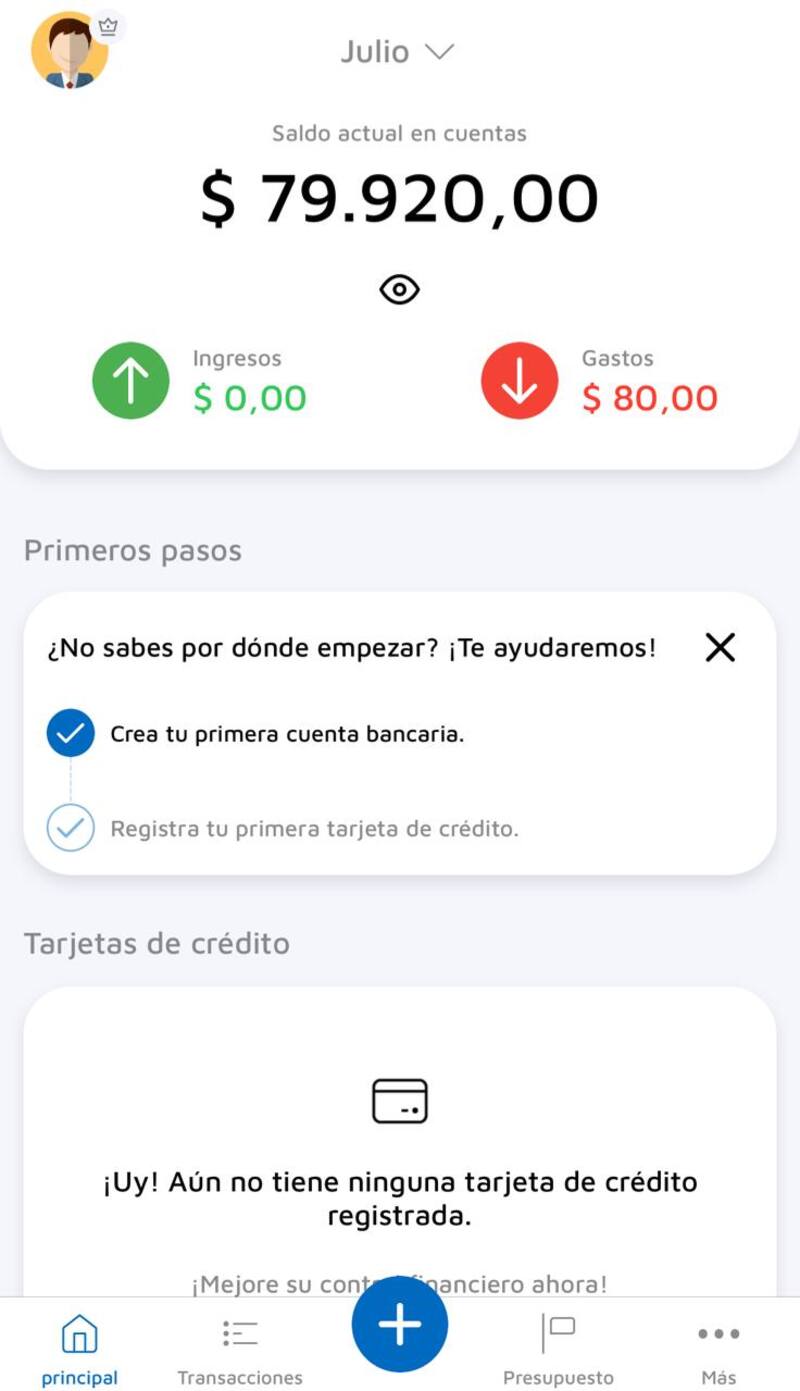
Task: Hide the account balance with the eye icon
Action: 399,290
